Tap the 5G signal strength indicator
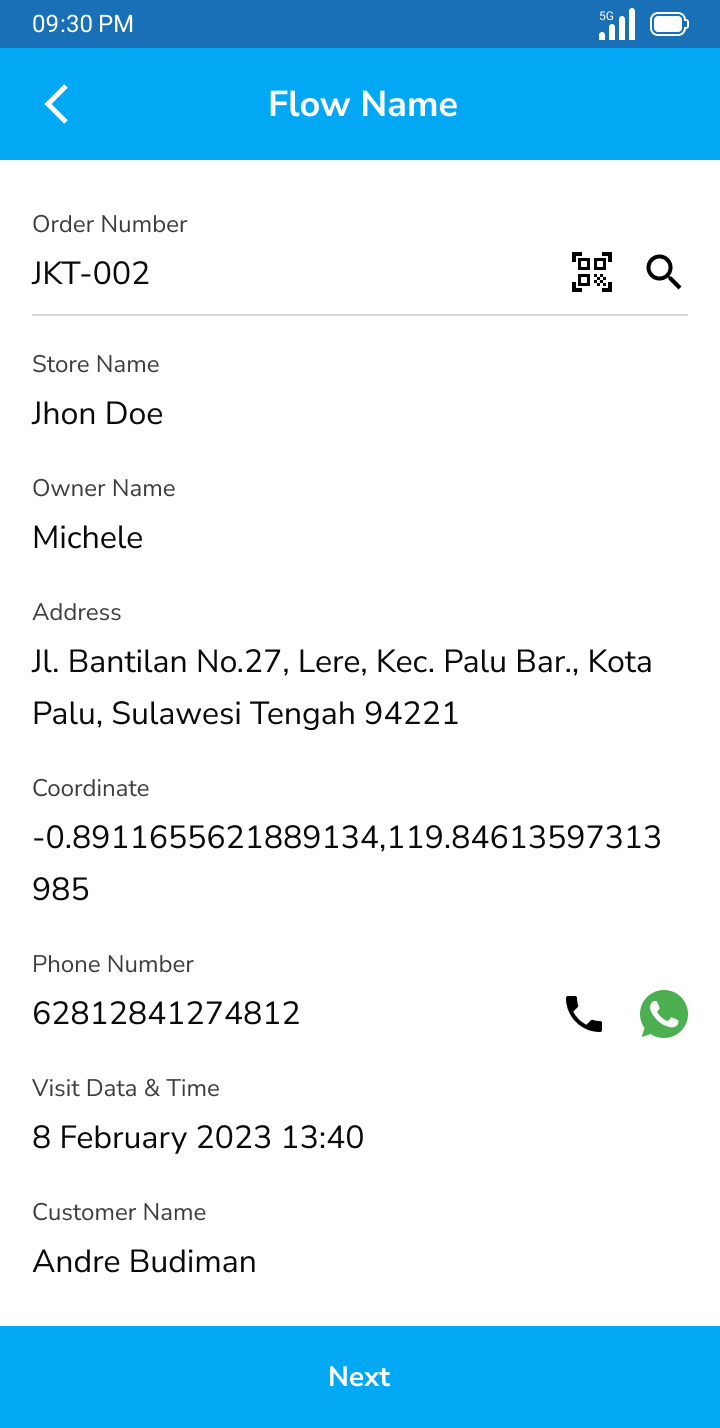Image resolution: width=720 pixels, height=1428 pixels. (x=617, y=24)
